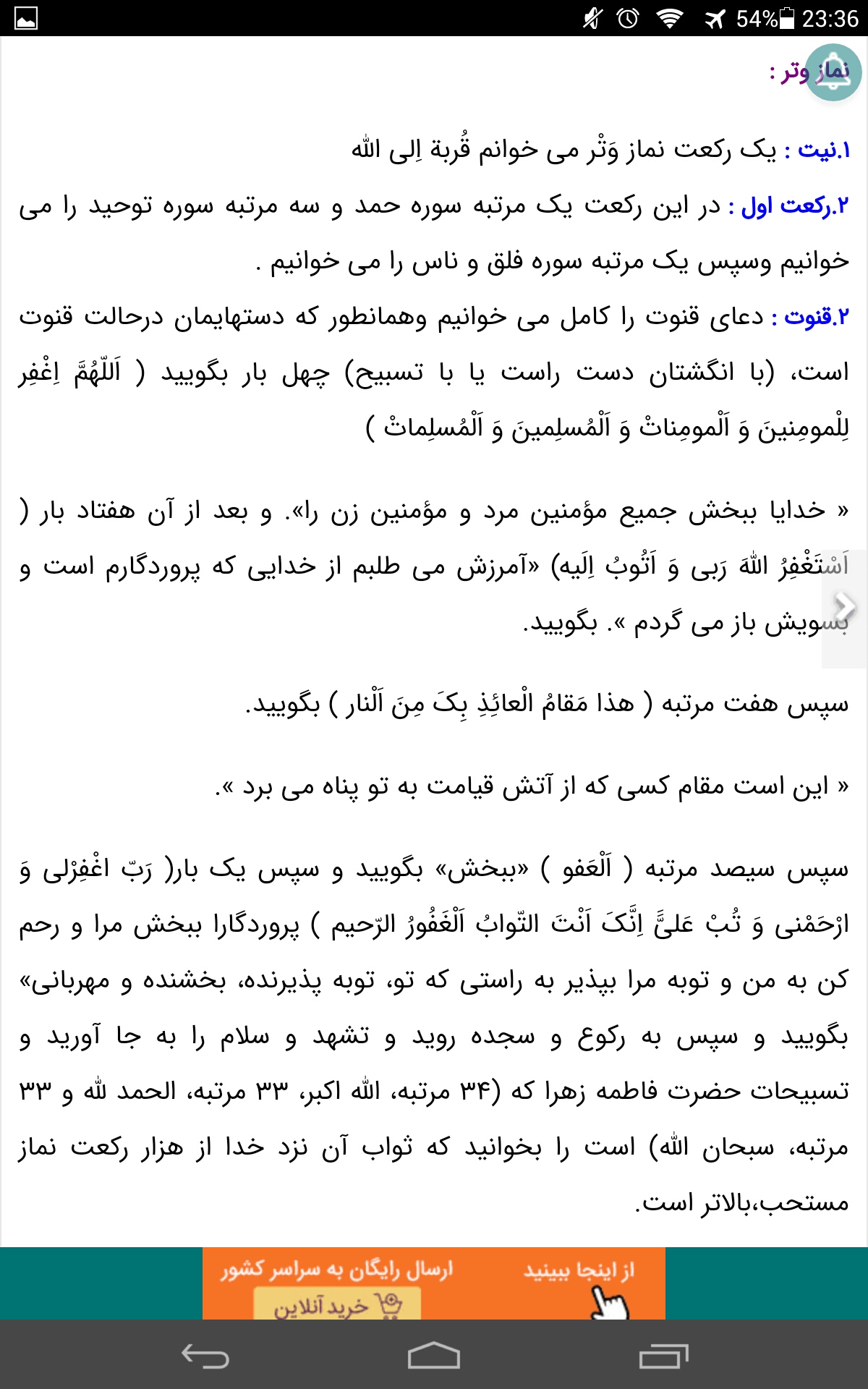The width and height of the screenshot is (868, 1389).
Task: Open the recent apps view
Action: (x=663, y=1356)
